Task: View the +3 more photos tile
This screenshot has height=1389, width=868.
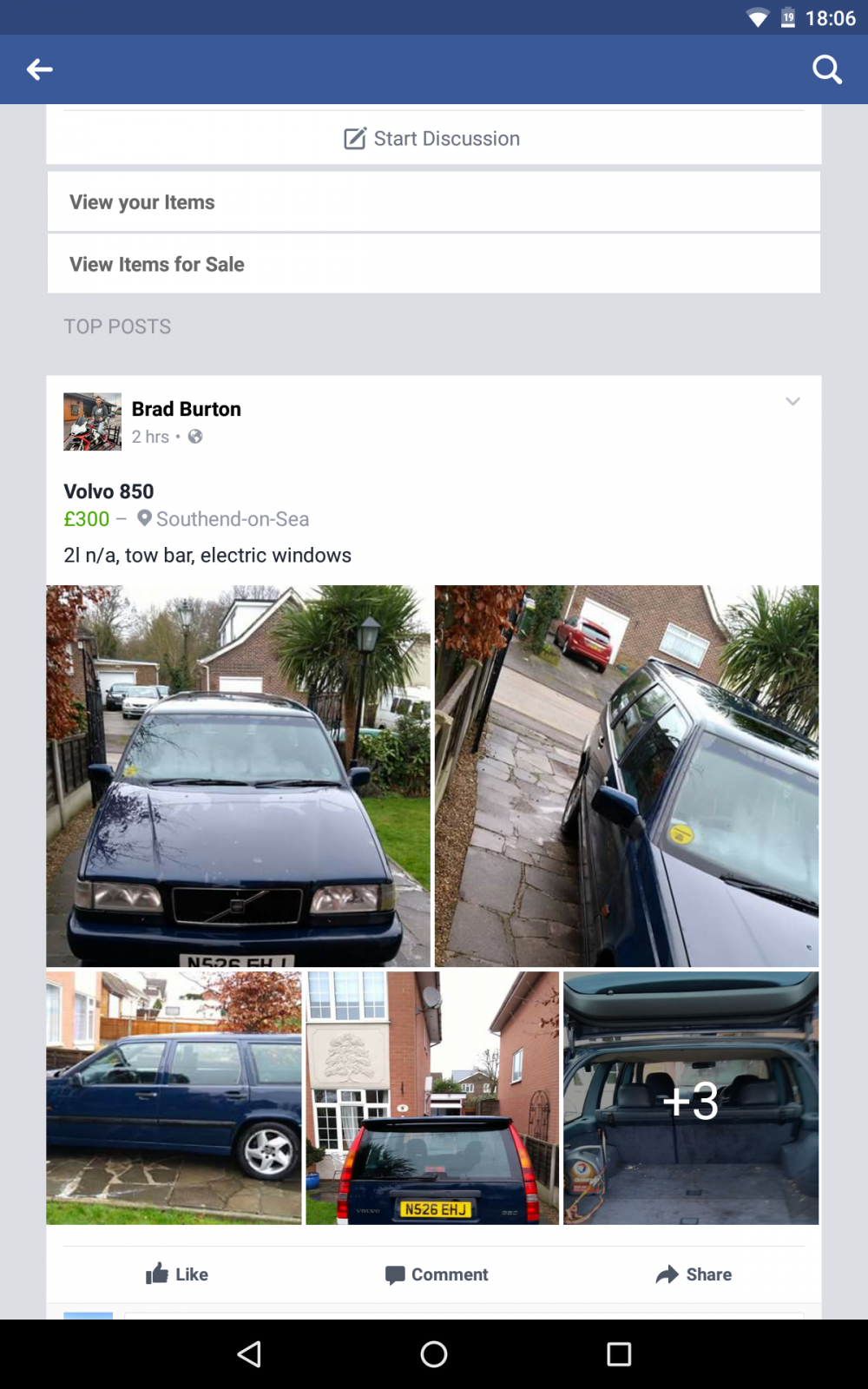Action: [x=691, y=1098]
